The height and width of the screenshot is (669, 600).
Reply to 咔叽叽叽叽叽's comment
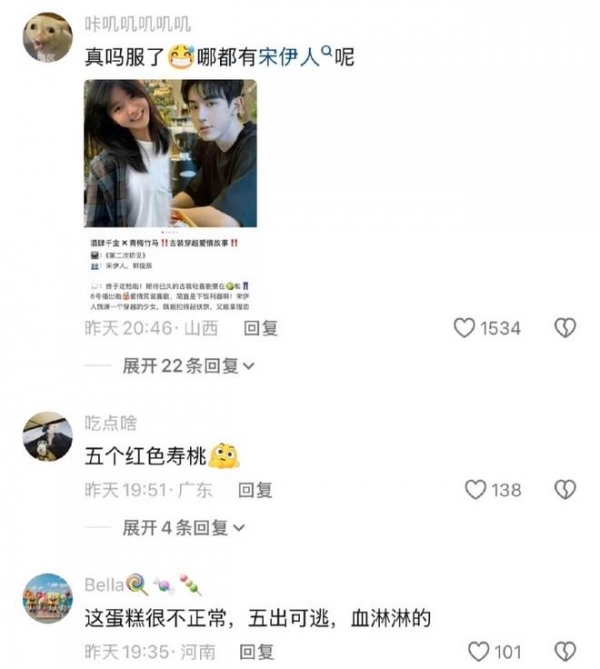(x=261, y=328)
